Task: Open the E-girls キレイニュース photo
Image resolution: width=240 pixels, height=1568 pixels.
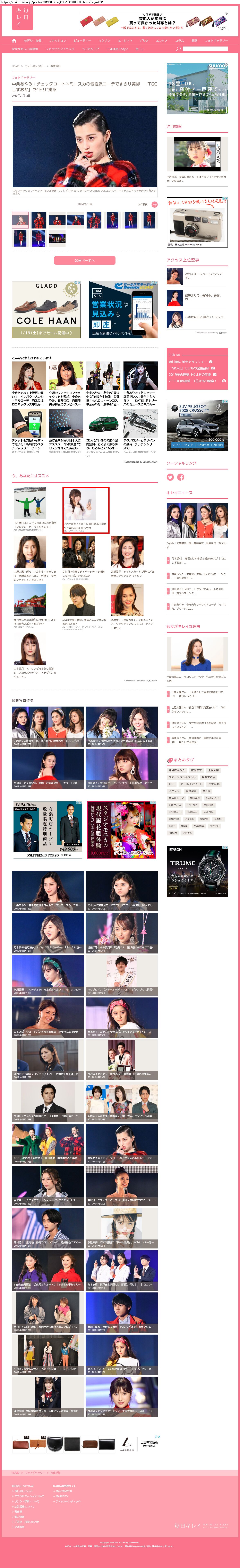Action: click(197, 520)
